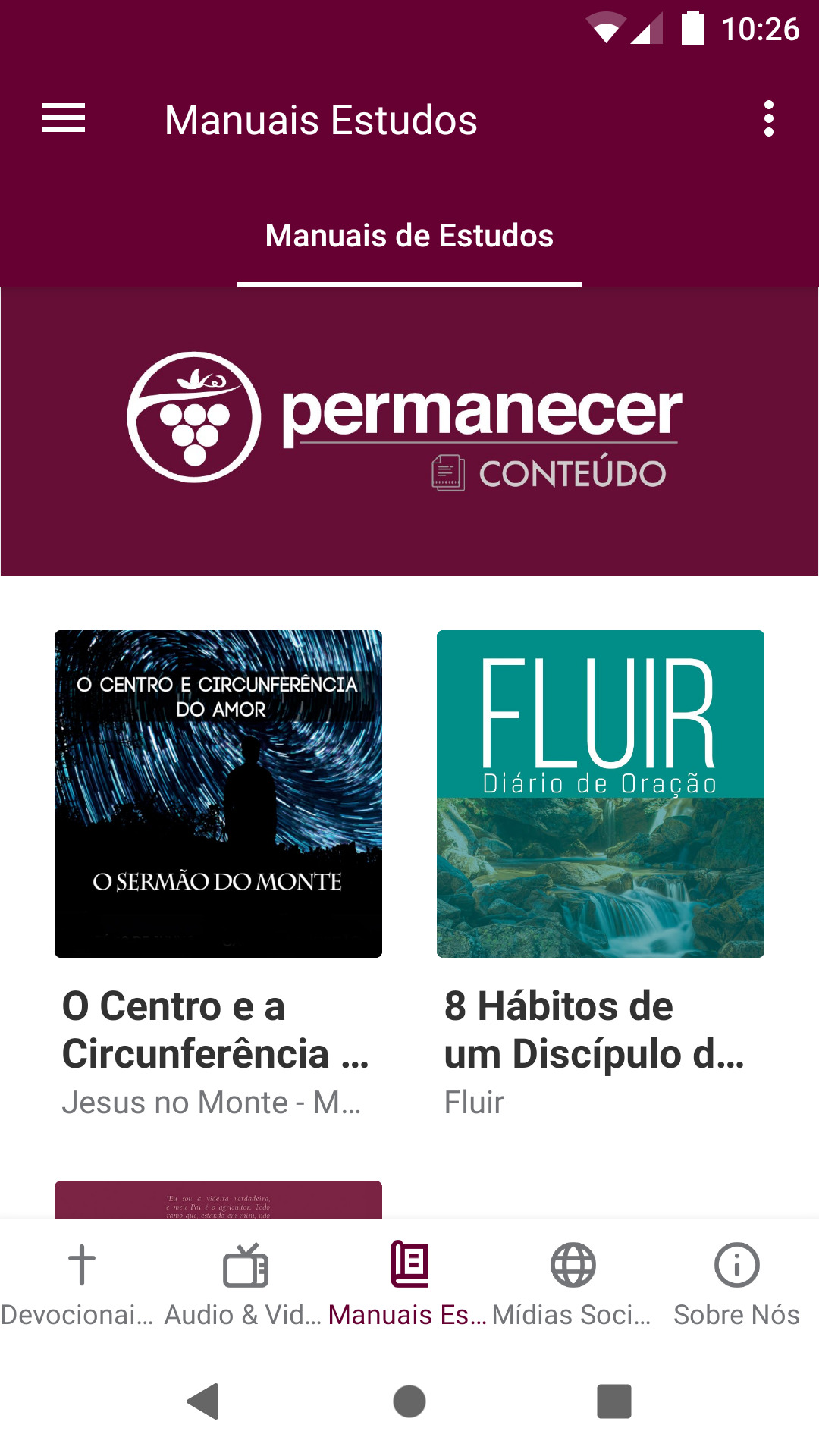Screen dimensions: 819x1456
Task: Tap the system back button
Action: pos(203,1401)
